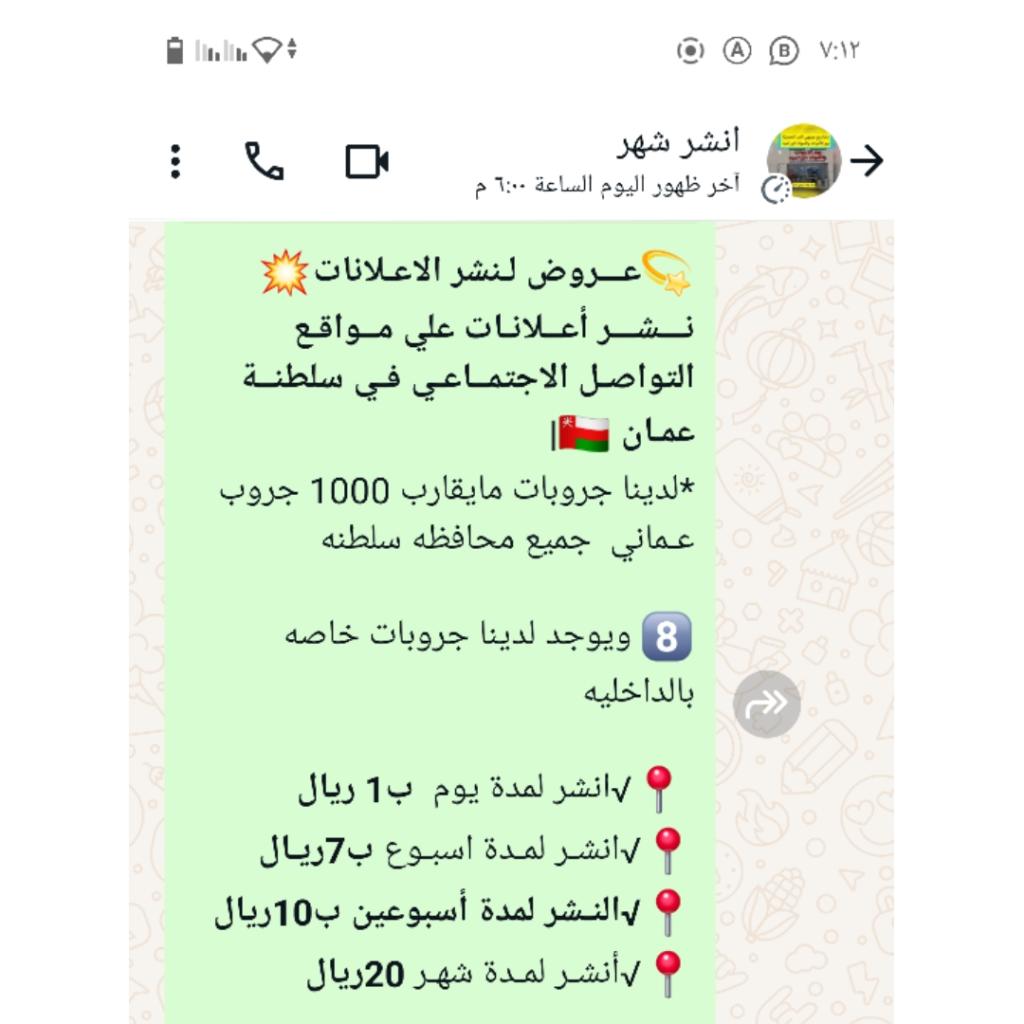The height and width of the screenshot is (1024, 1024).
Task: Start a voice call with انشر شهر
Action: [x=264, y=161]
